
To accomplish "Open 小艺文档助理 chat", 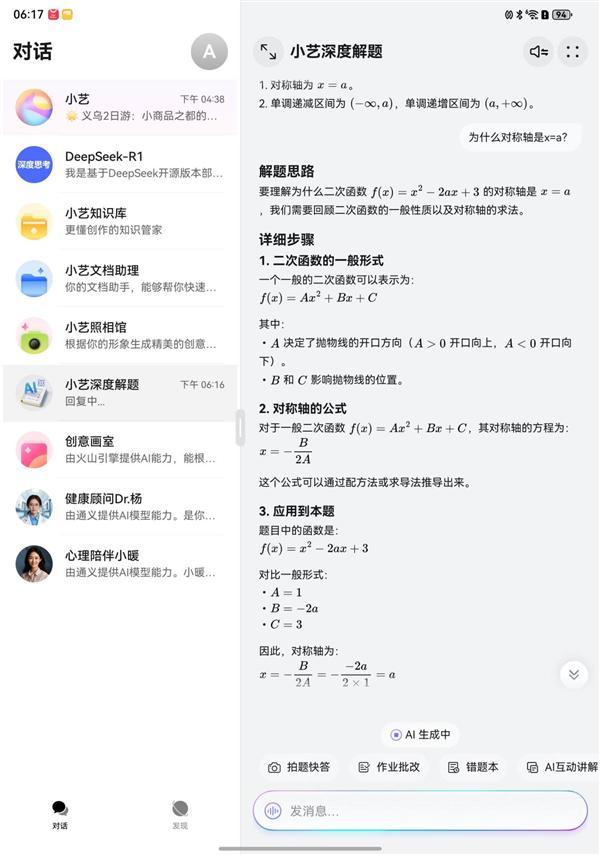I will tap(120, 278).
